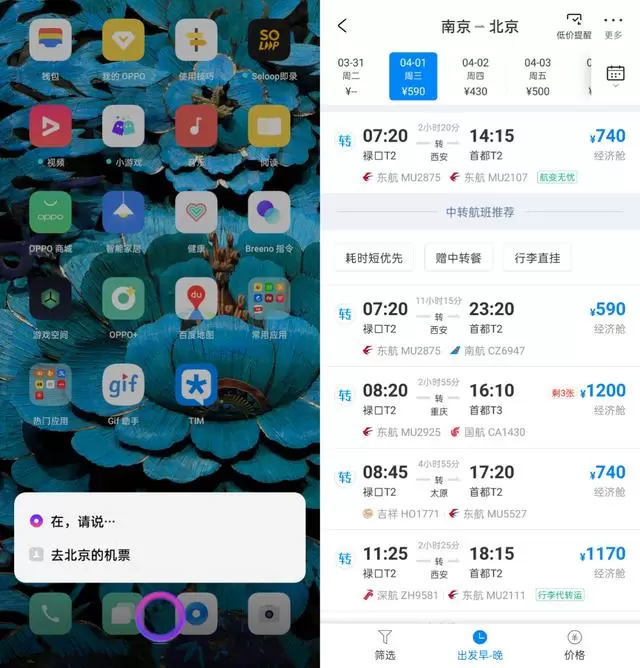Select the 04-02 周四 ¥430 date
Screen dimensions: 640x668
pyautogui.click(x=475, y=76)
